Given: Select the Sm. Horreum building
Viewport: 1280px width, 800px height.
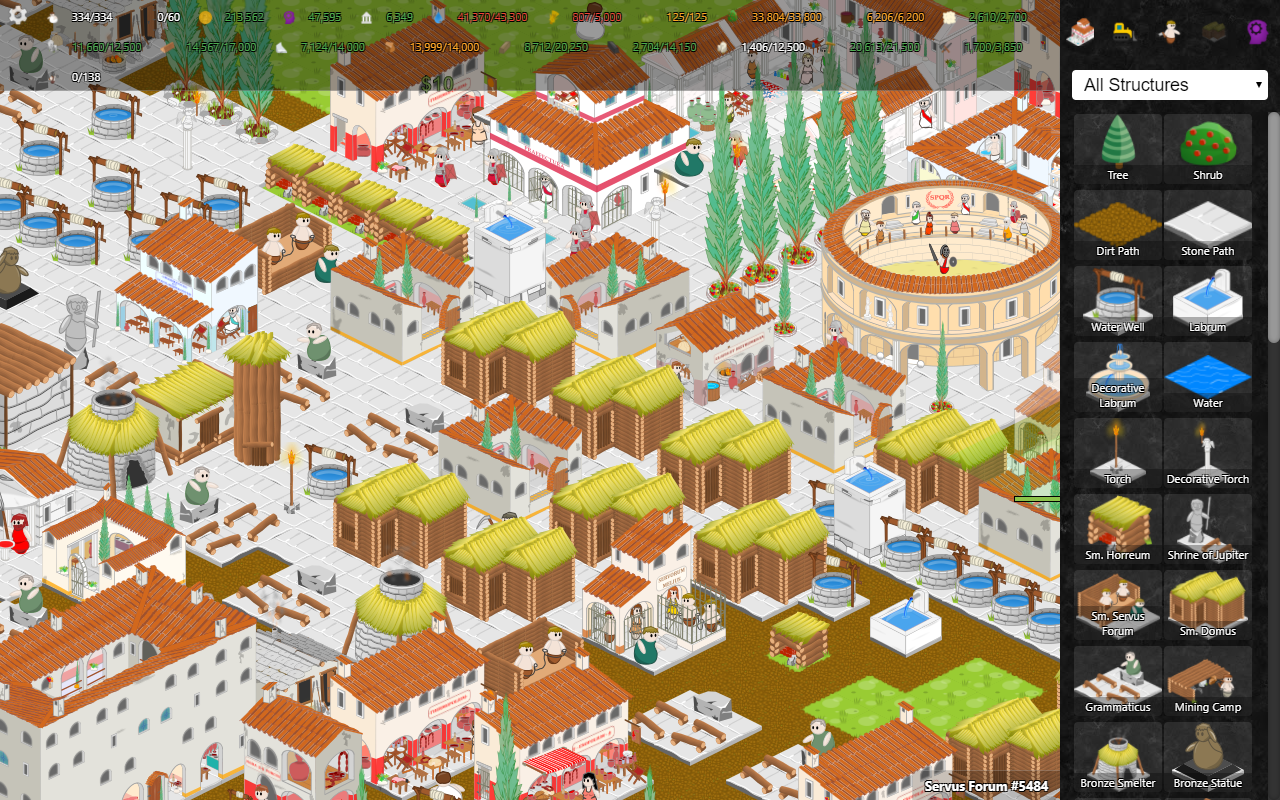Looking at the screenshot, I should (x=1117, y=528).
